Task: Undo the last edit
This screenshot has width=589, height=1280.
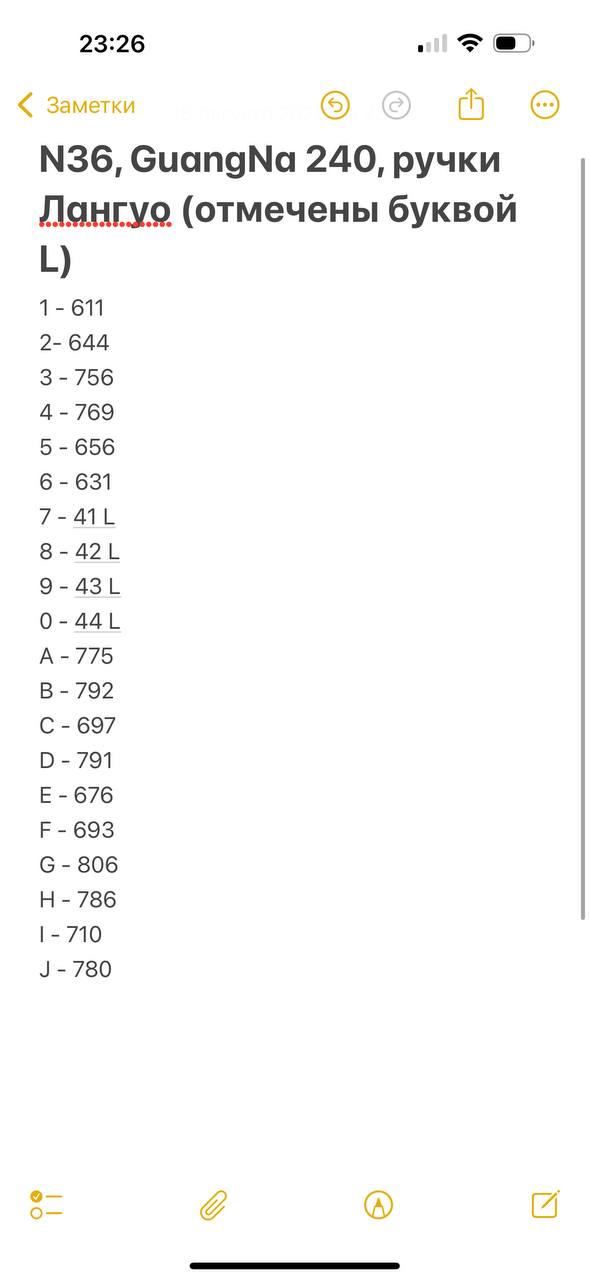Action: 335,105
